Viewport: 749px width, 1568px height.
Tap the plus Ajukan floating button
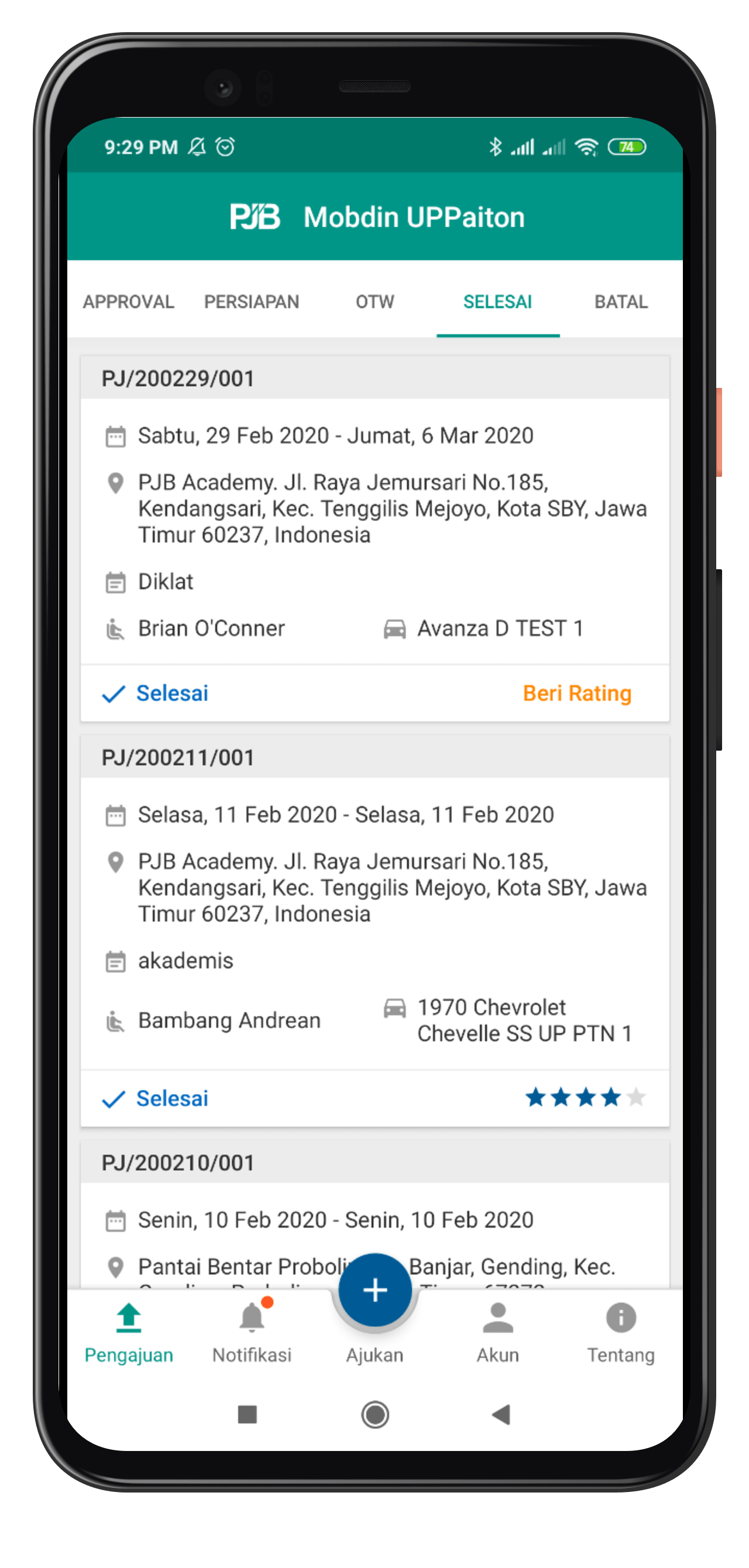tap(374, 1290)
